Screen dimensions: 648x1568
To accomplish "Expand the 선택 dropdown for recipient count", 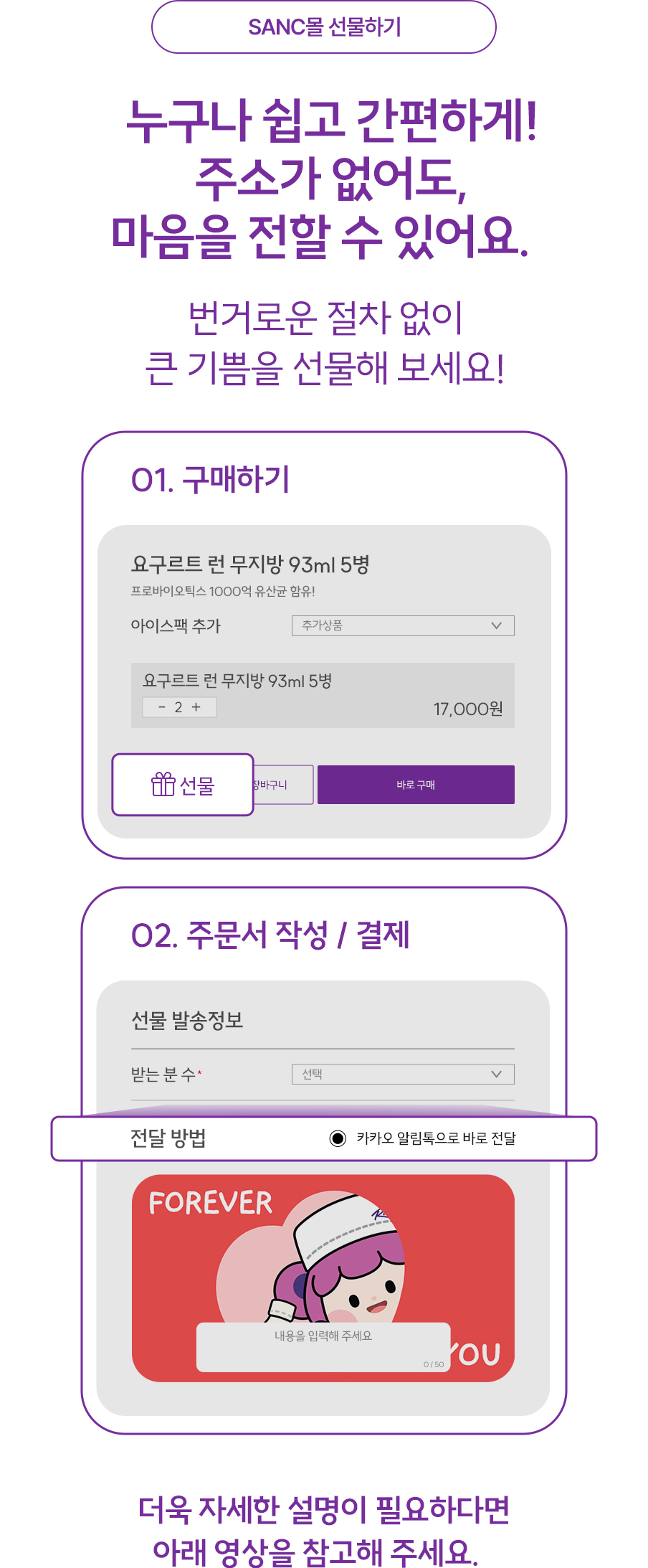I will click(x=403, y=1074).
